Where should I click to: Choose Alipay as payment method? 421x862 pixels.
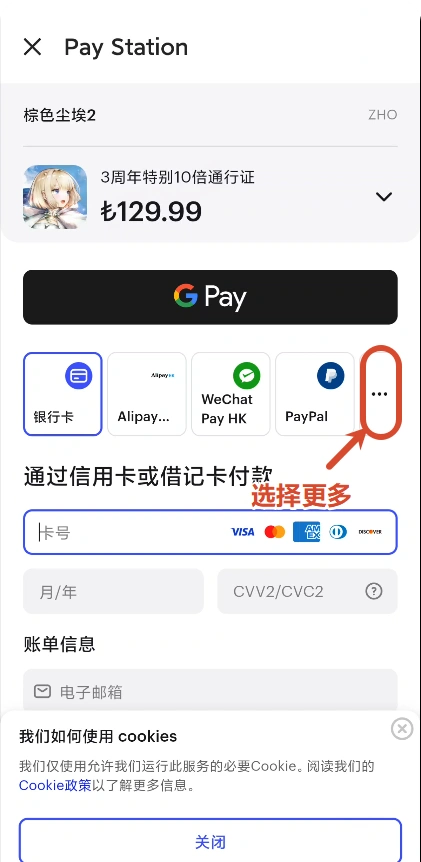click(147, 394)
